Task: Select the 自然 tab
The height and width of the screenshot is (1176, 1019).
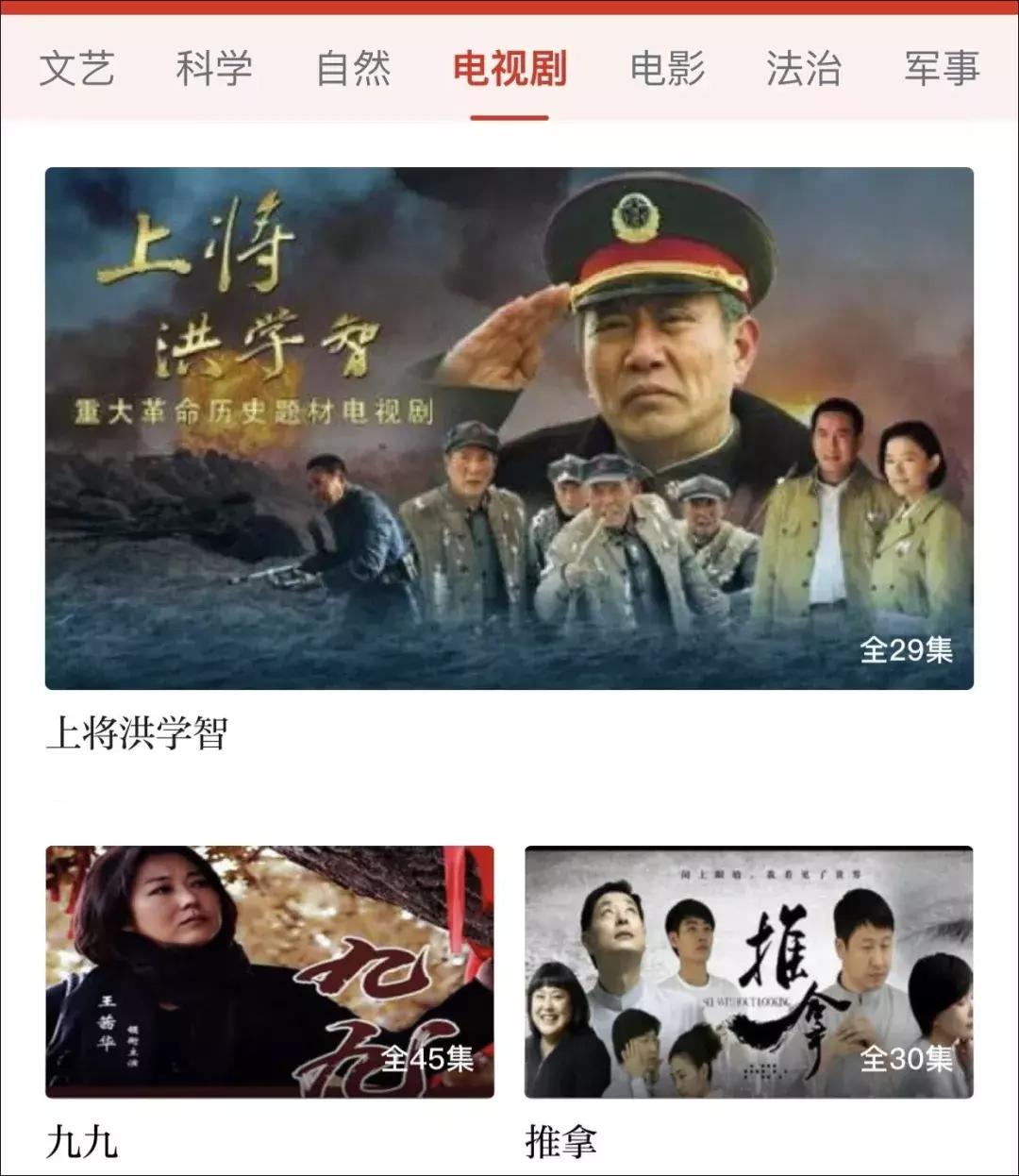Action: click(353, 69)
